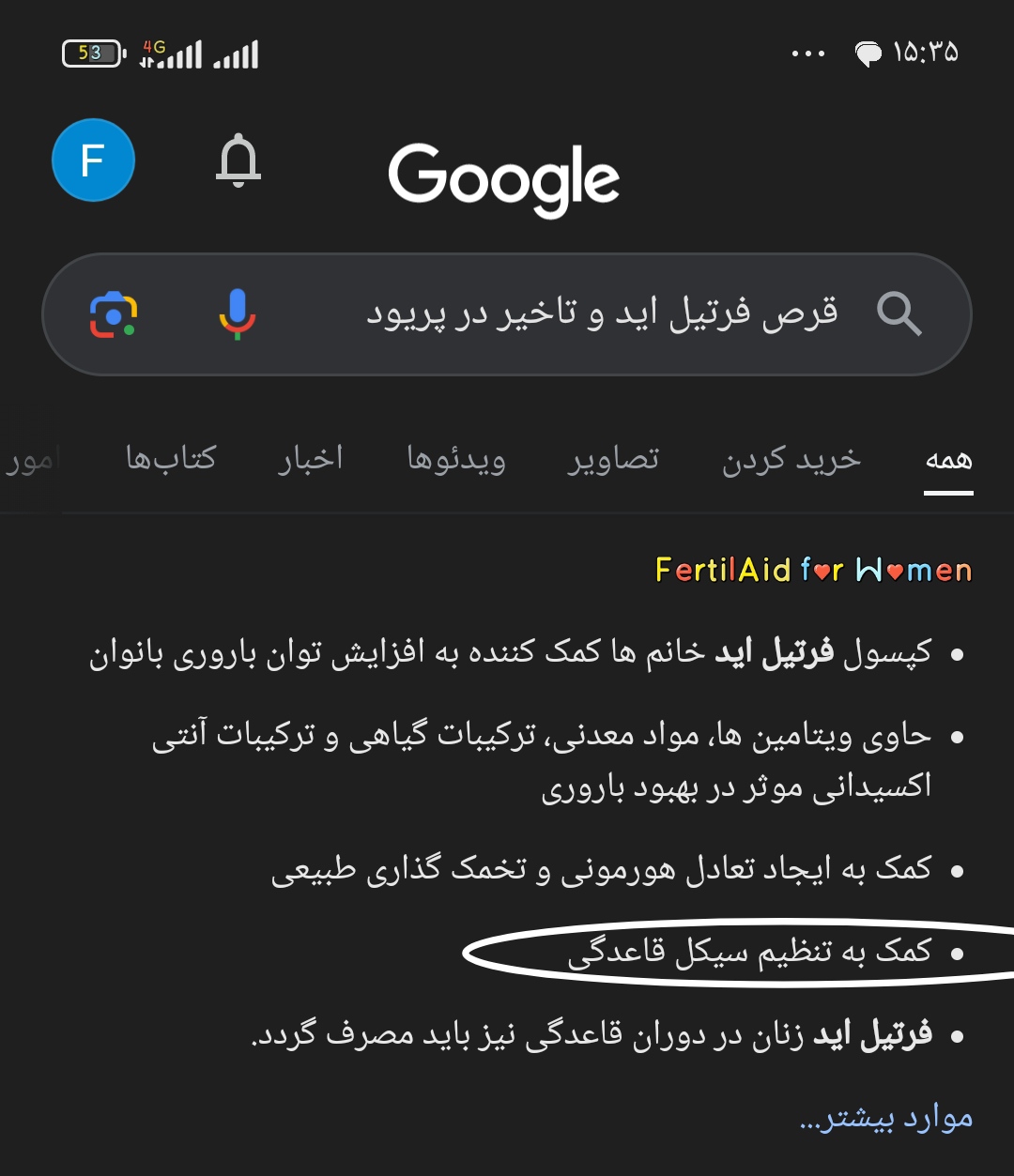Tap the Google Lens camera icon
Viewport: 1014px width, 1176px height.
pos(114,314)
